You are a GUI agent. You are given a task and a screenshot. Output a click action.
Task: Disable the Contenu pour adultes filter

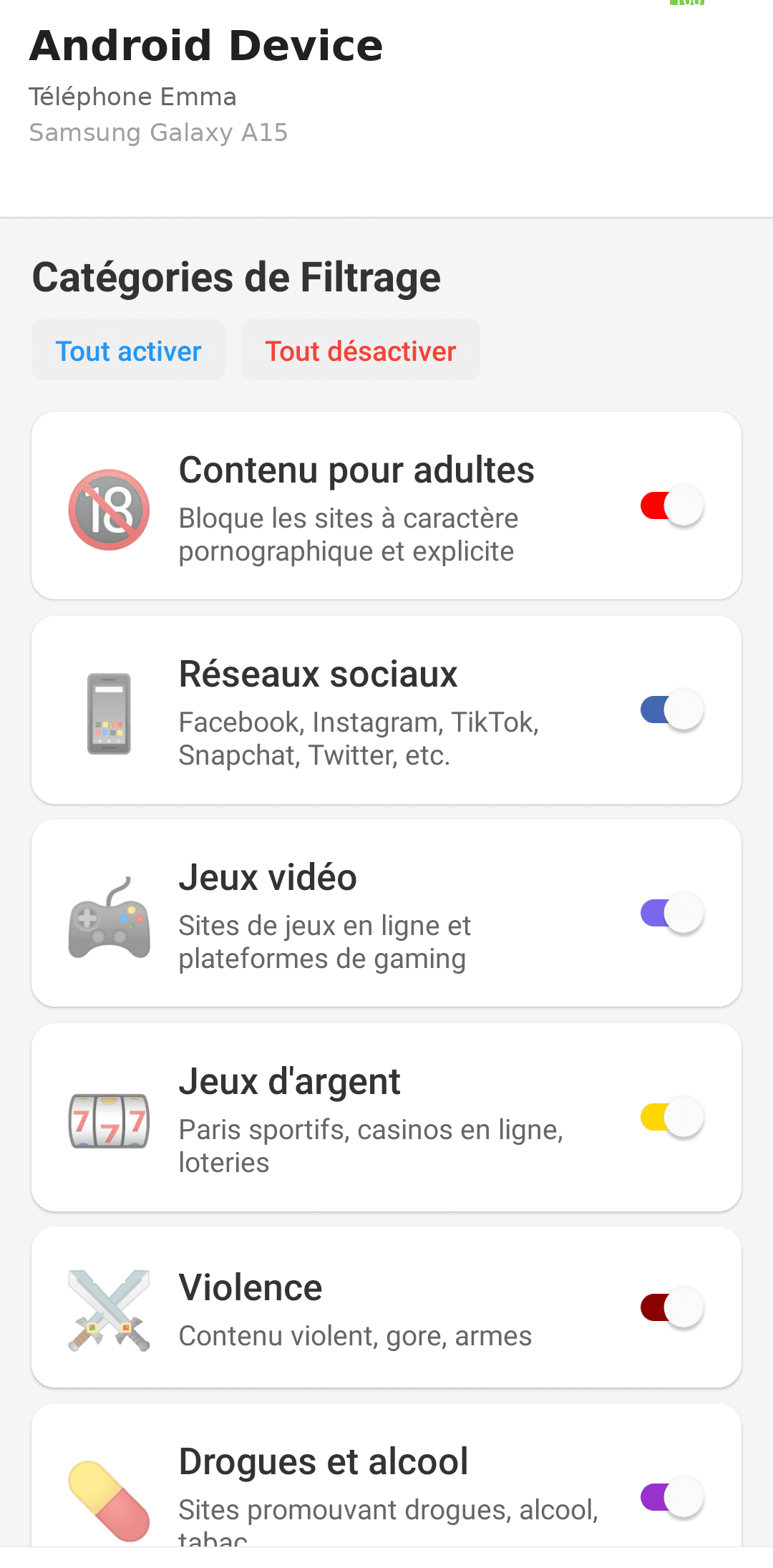click(x=671, y=504)
